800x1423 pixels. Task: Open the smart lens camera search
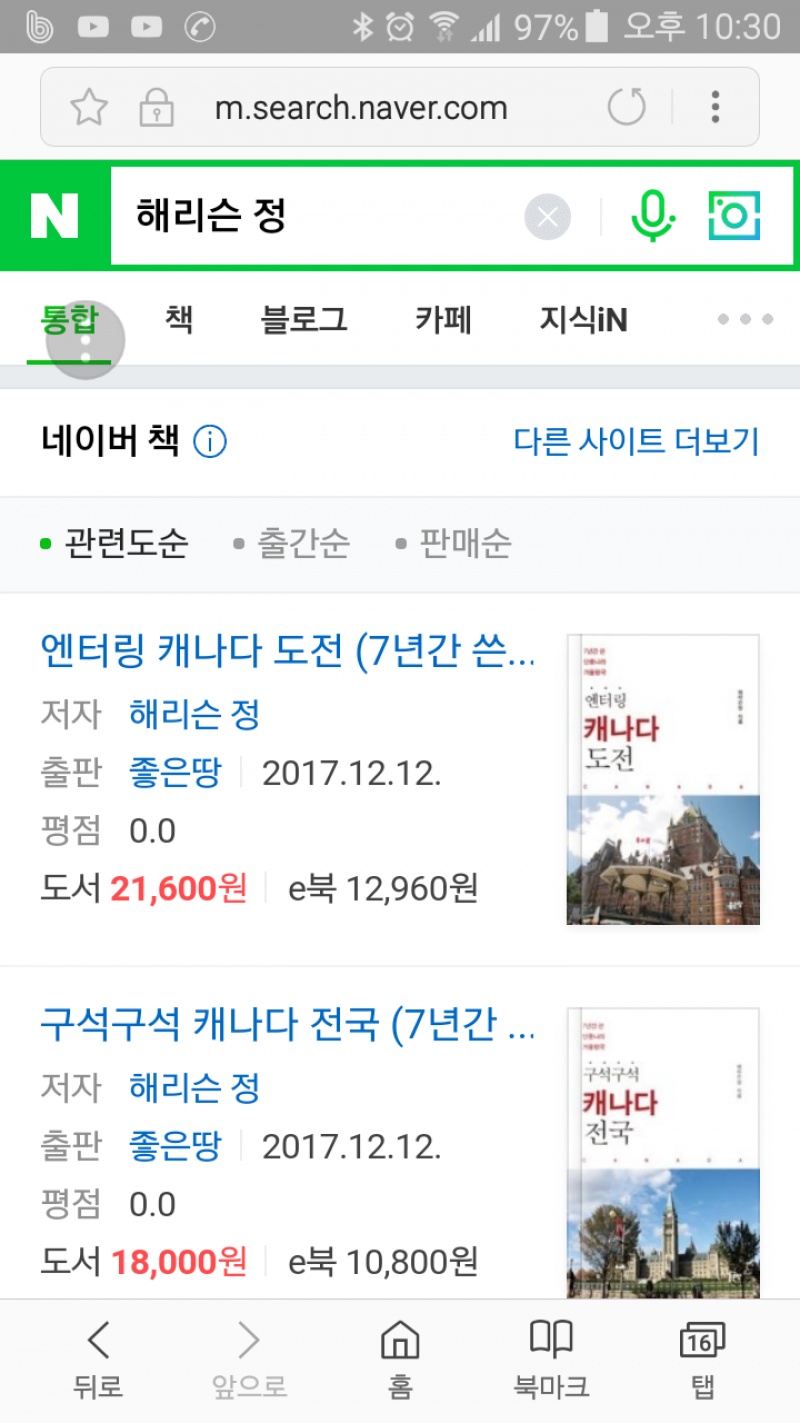click(735, 216)
